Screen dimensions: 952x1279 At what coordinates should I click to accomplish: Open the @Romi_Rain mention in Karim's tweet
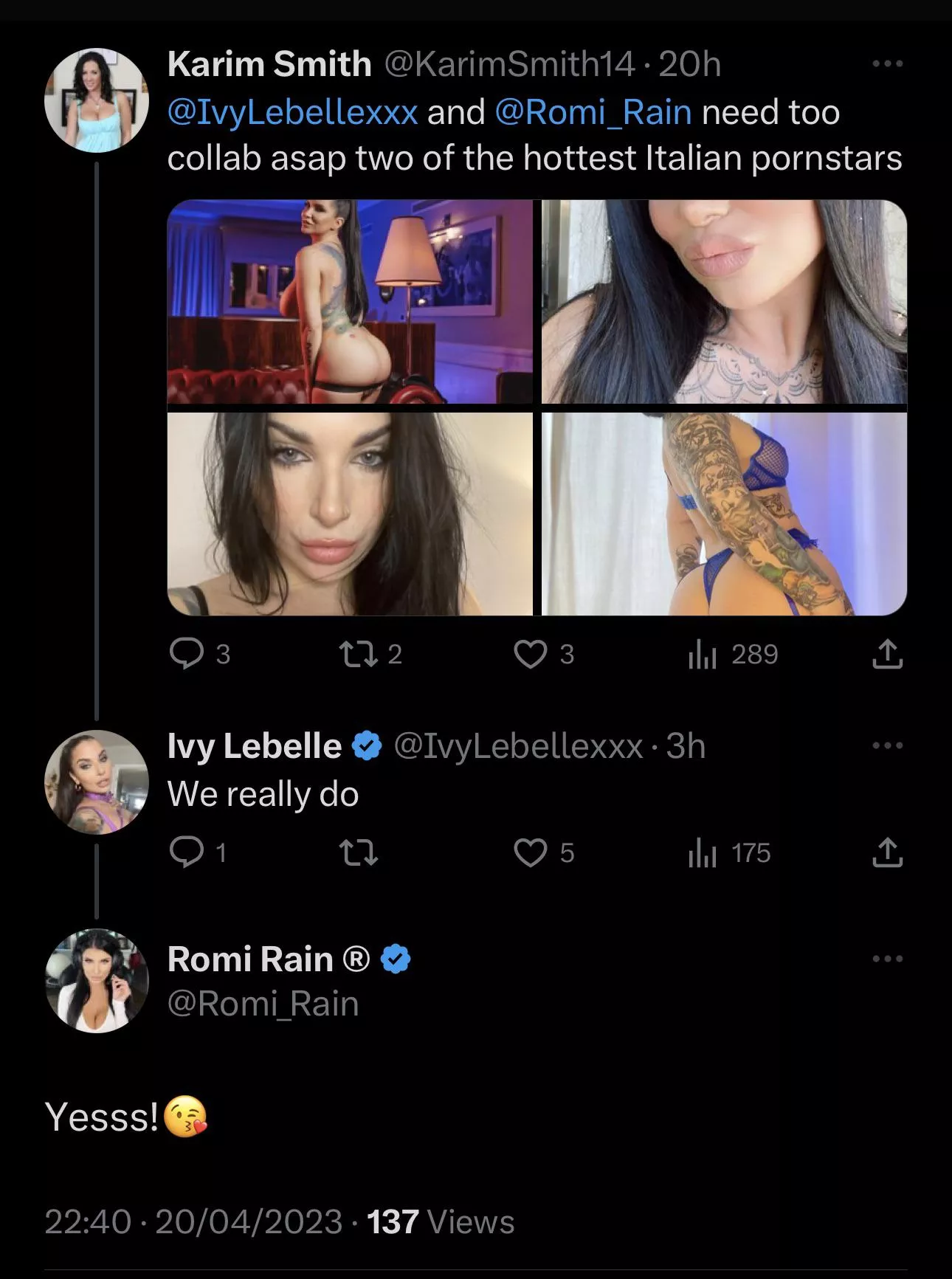(x=593, y=112)
